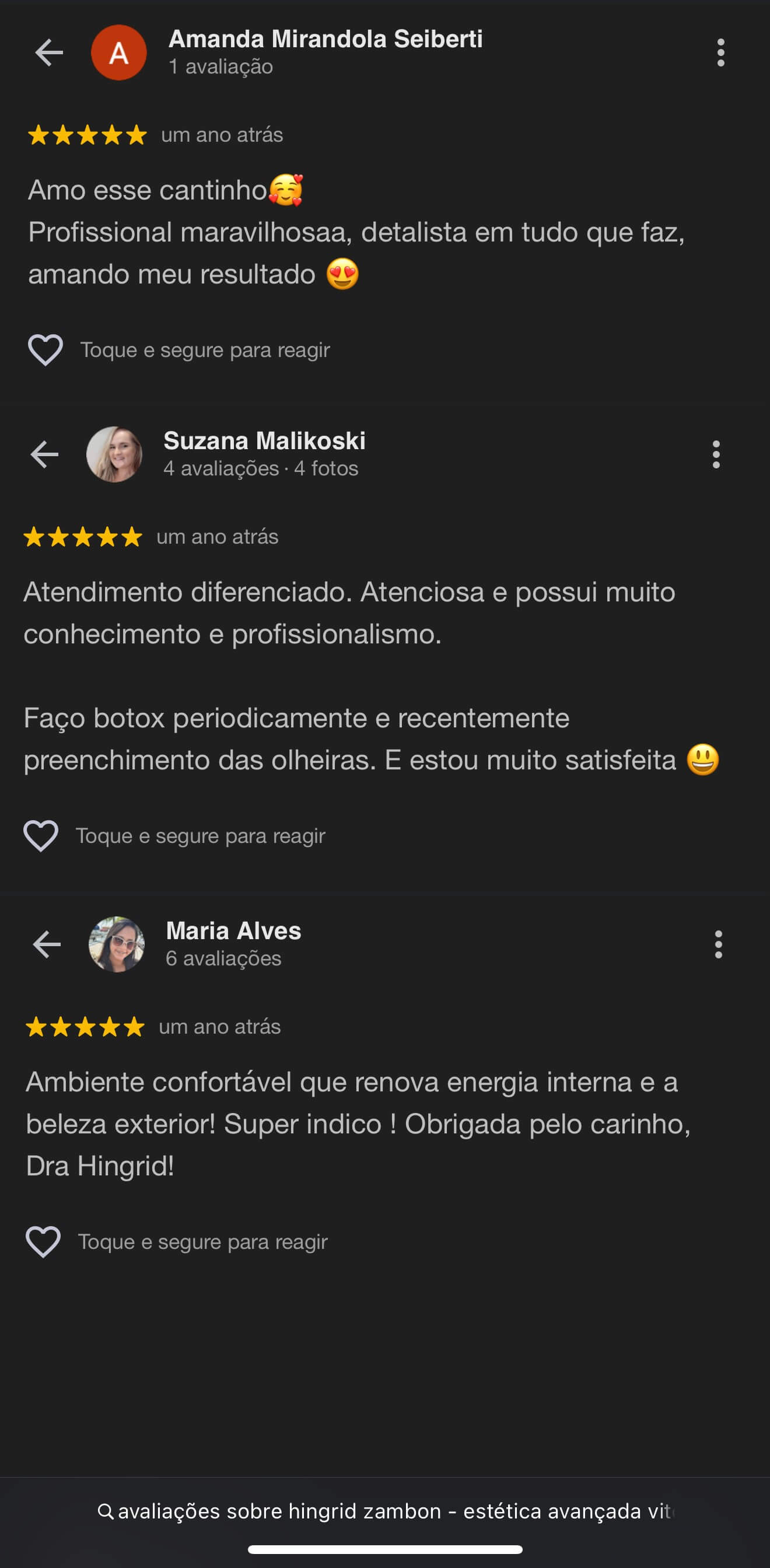
Task: View Suzana Malikoski's profile photo
Action: click(114, 454)
